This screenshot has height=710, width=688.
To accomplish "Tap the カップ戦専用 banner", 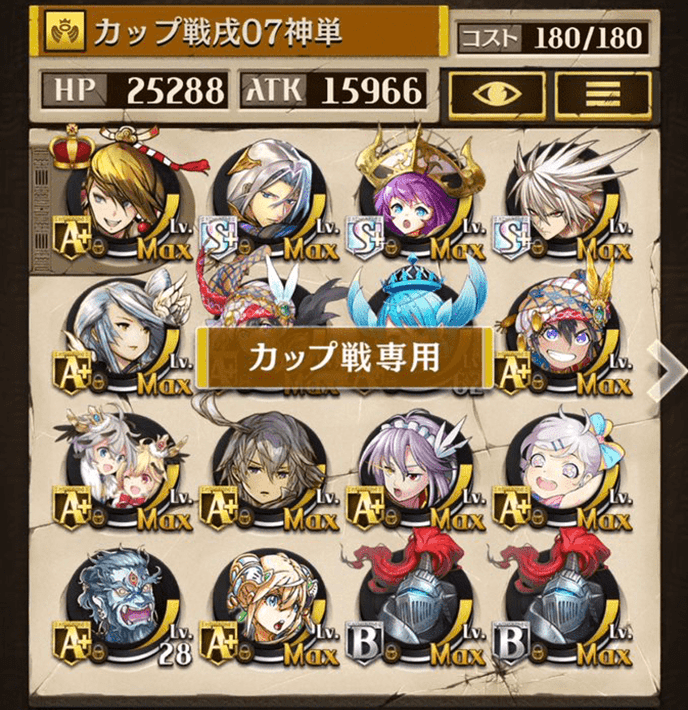I will pyautogui.click(x=344, y=356).
